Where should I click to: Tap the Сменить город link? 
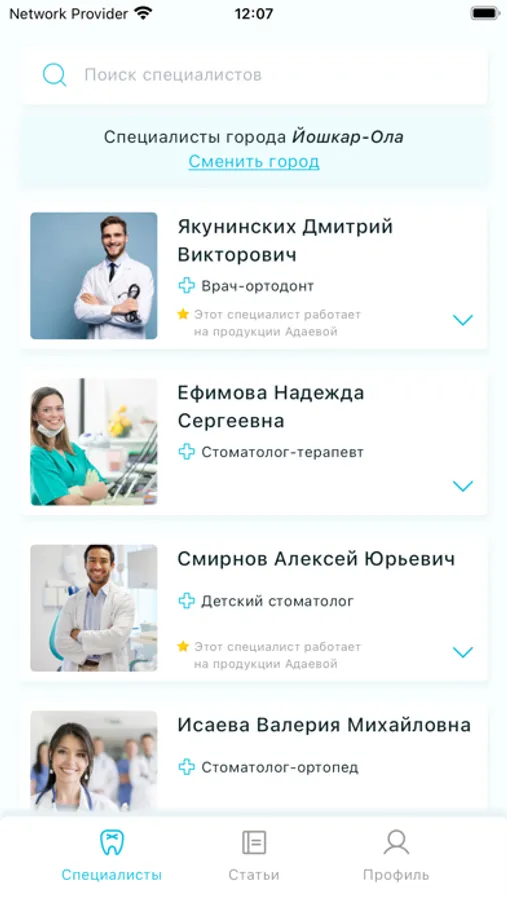pyautogui.click(x=254, y=162)
